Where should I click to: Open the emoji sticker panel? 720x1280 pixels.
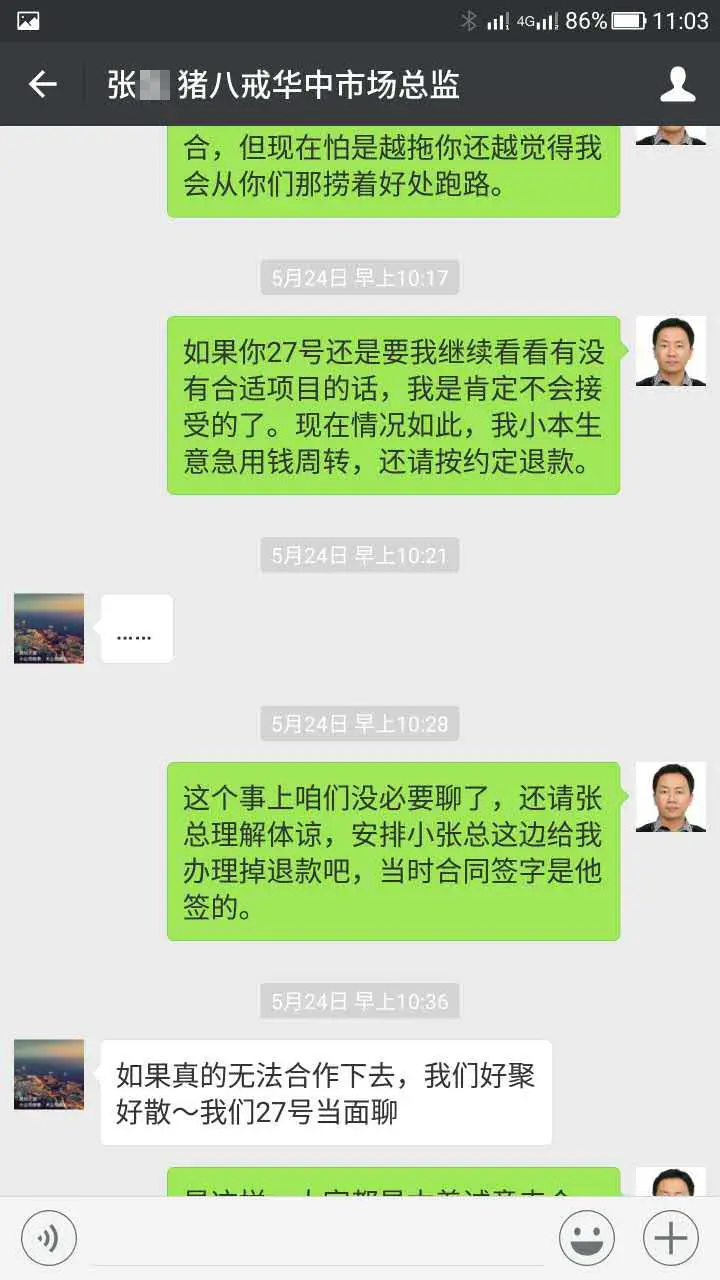587,1238
